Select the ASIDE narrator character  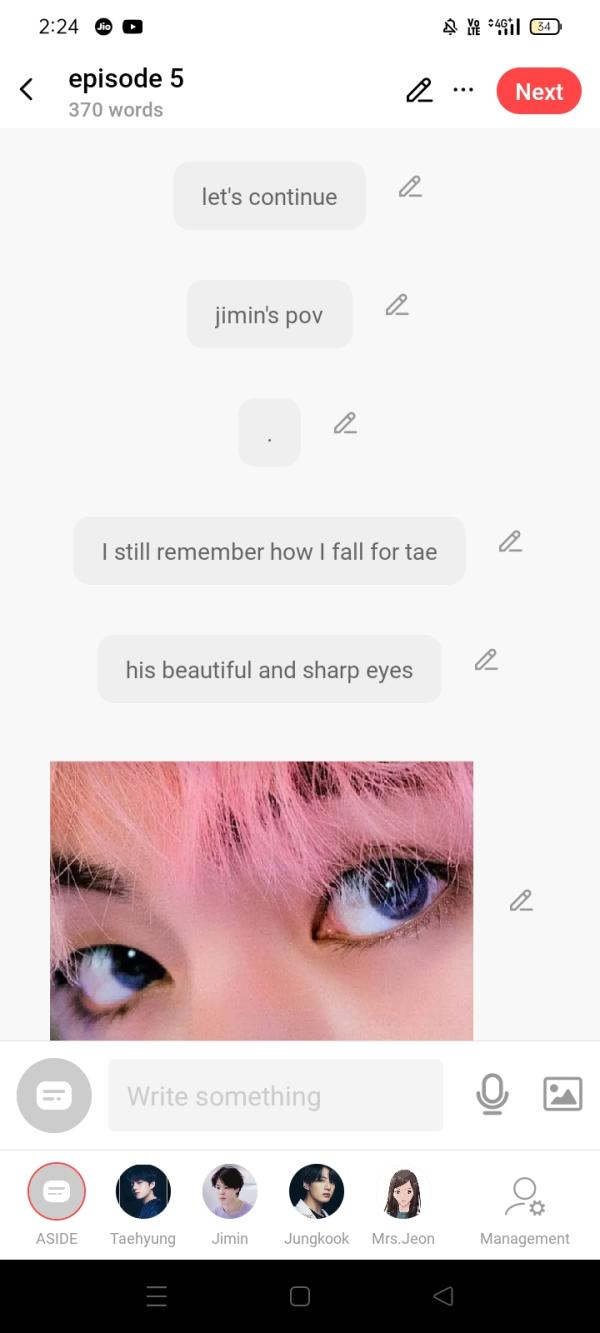point(57,1192)
